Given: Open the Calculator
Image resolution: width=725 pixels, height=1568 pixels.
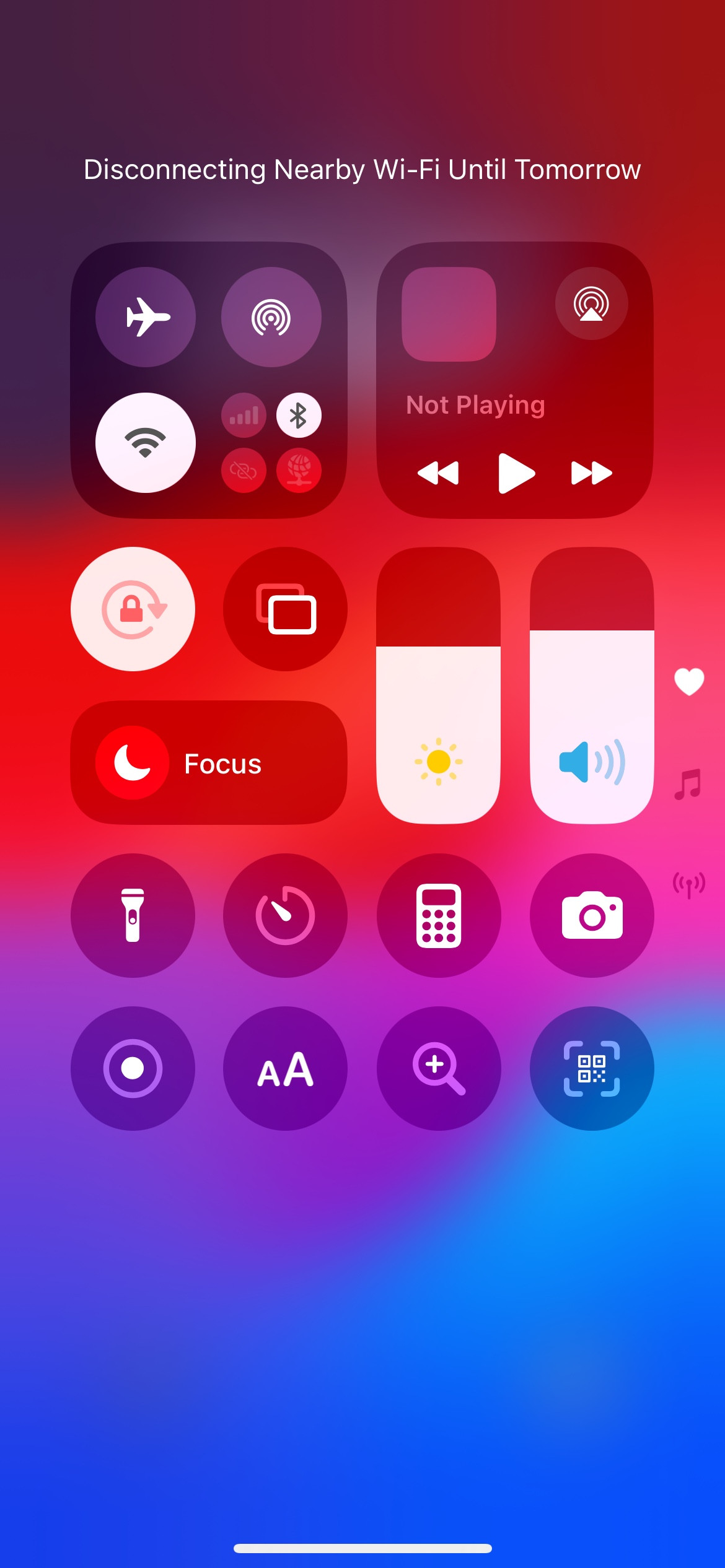Looking at the screenshot, I should (439, 915).
